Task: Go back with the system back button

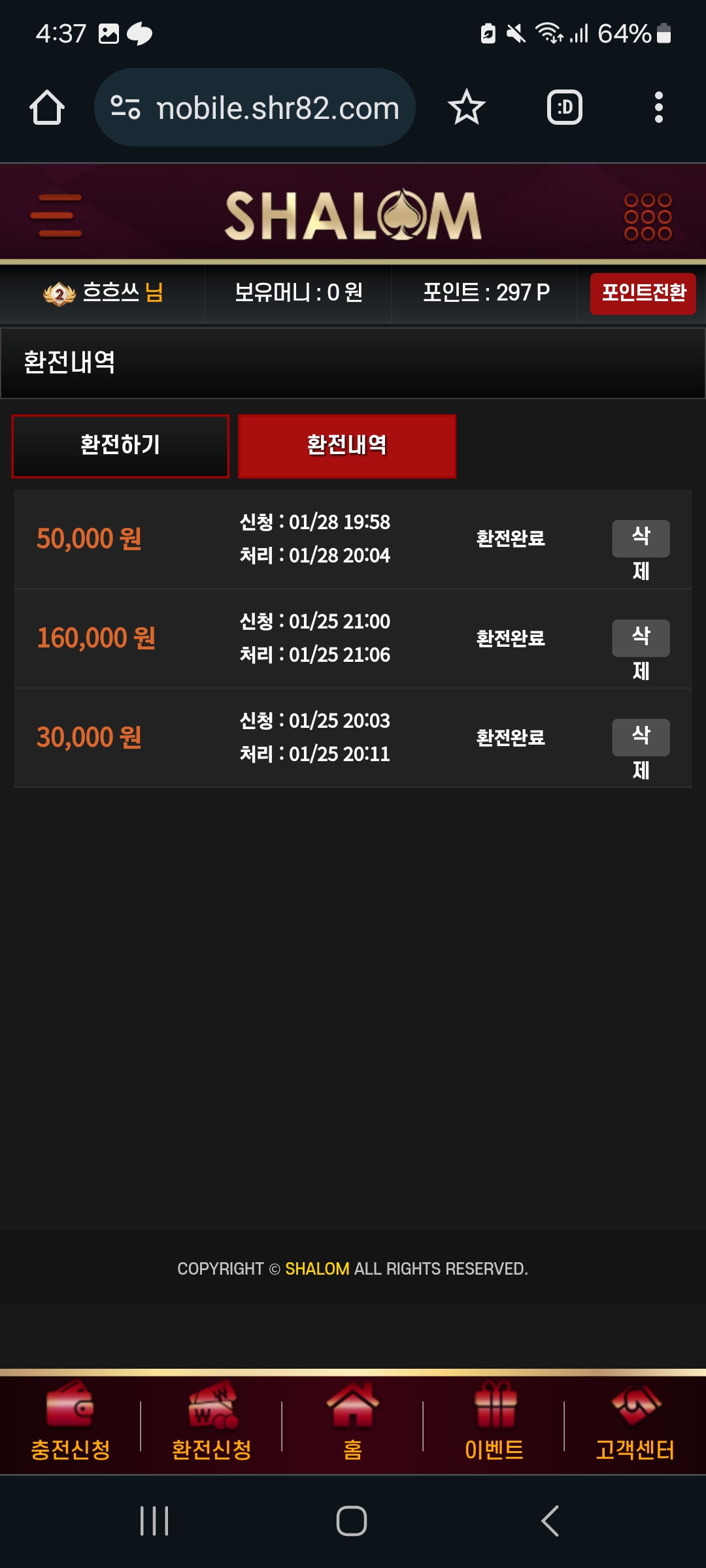Action: pyautogui.click(x=550, y=1521)
